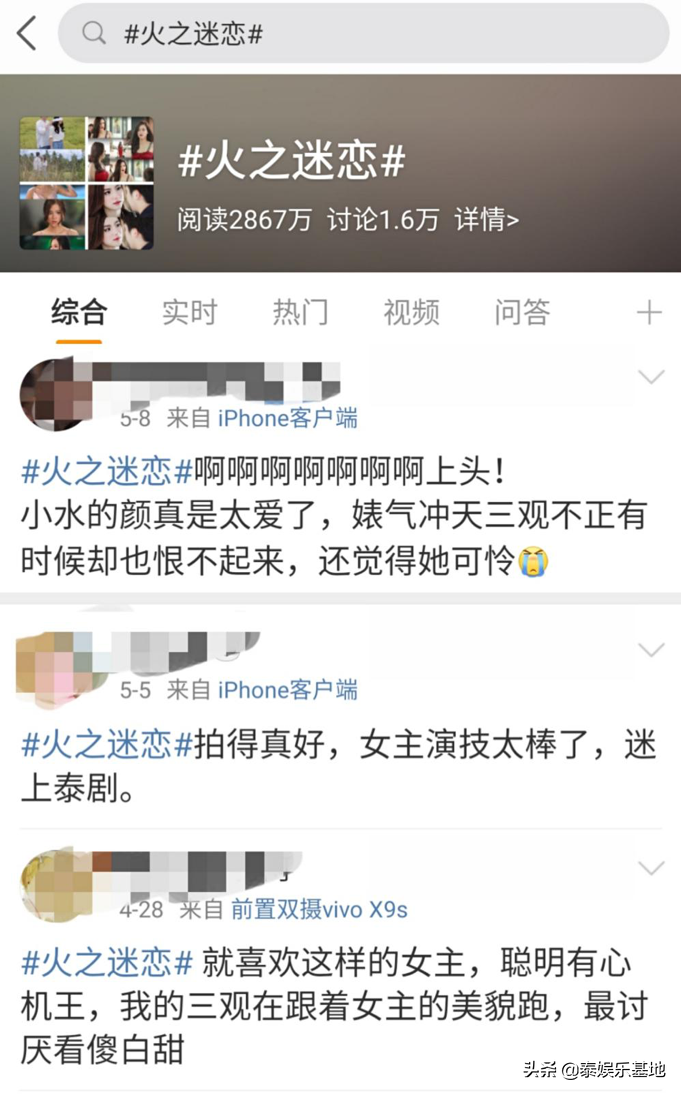Screen dimensions: 681x1094
Task: Open #火之迷恋# hashtag in 小水 post
Action: (x=107, y=471)
